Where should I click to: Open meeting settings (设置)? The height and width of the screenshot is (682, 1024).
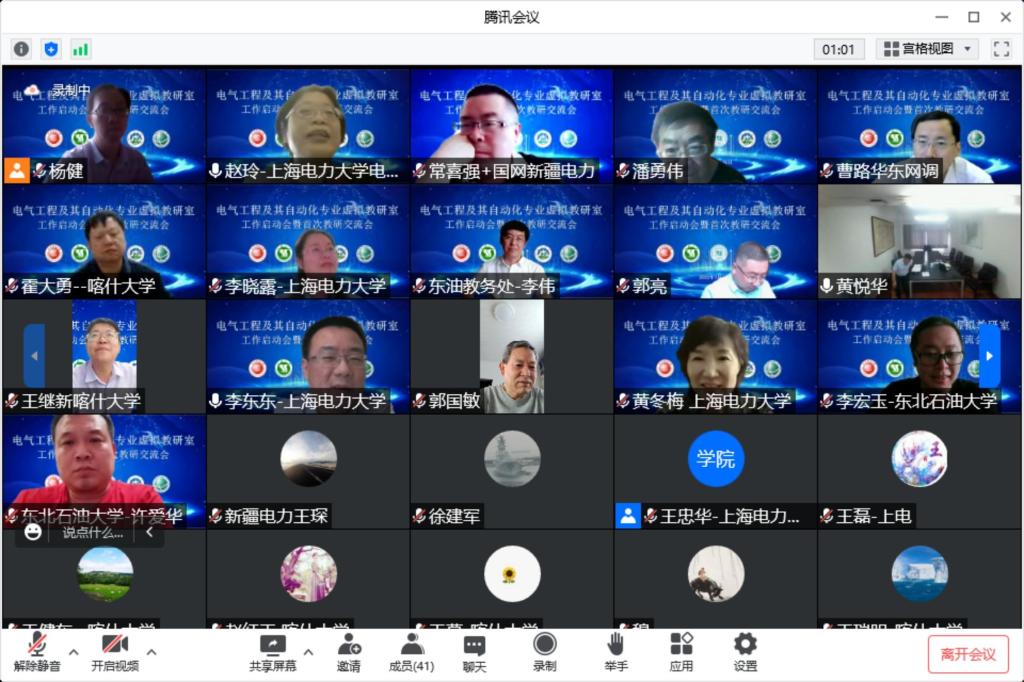pos(745,652)
